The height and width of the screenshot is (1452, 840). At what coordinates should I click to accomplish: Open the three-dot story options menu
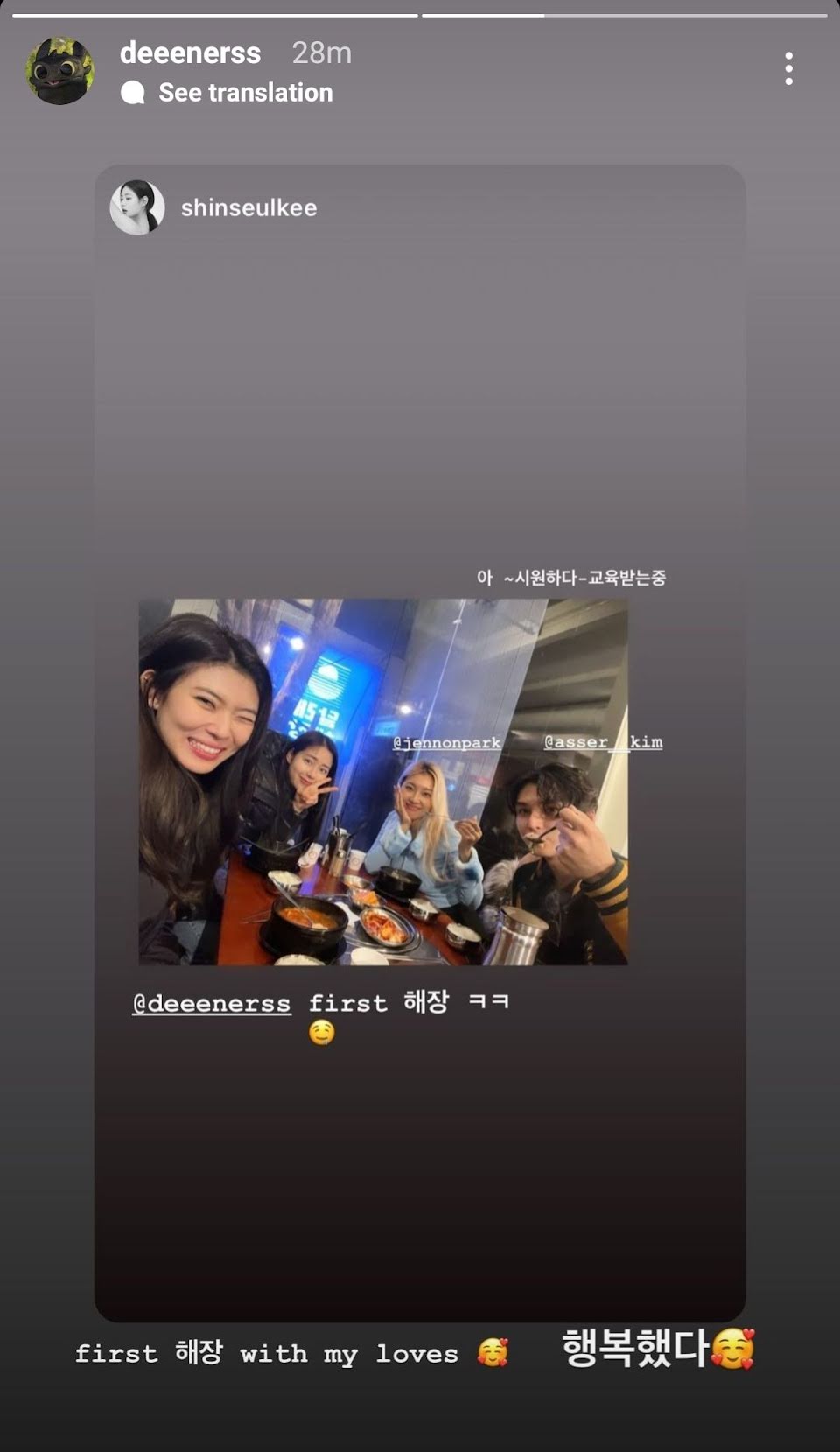coord(788,68)
